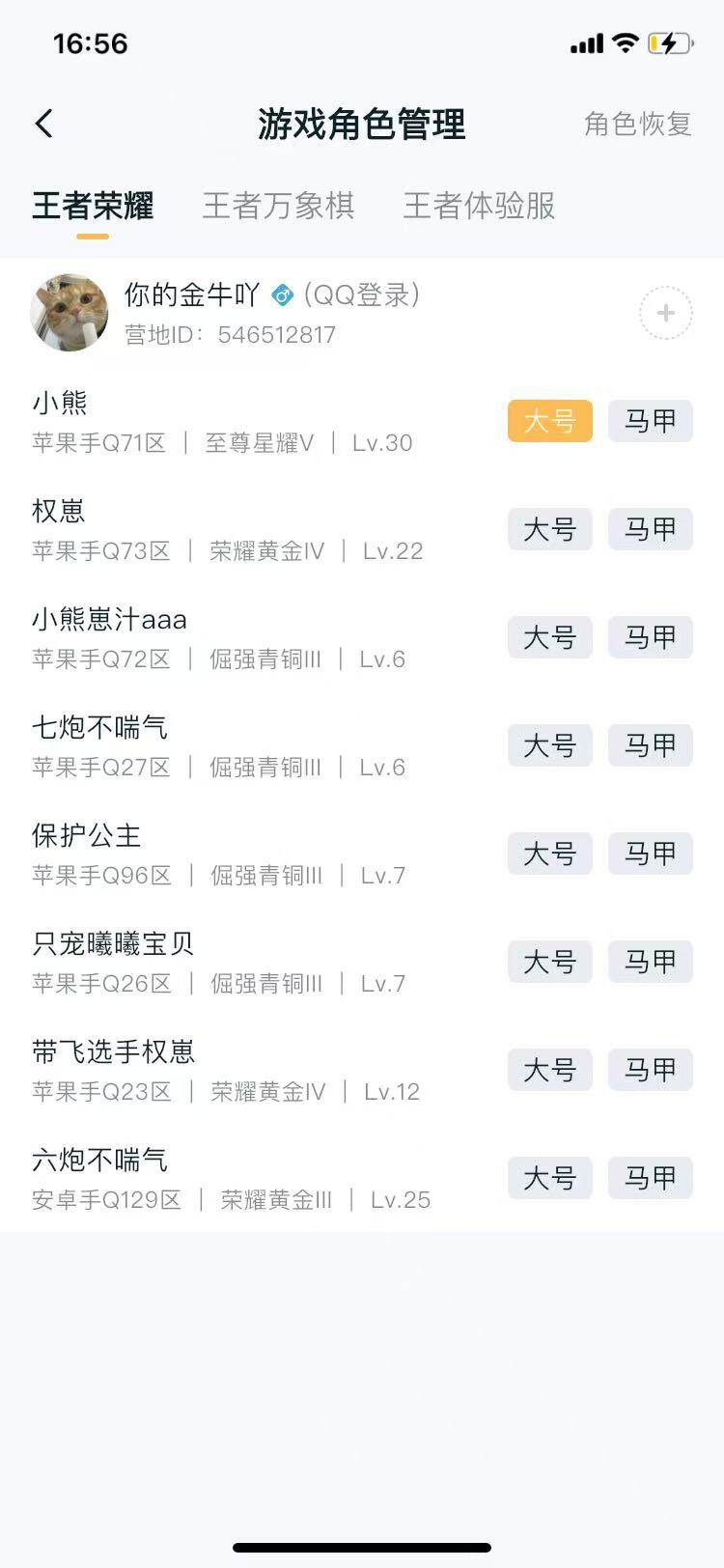Switch to the 王者体验服 tab
Screen dimensions: 724x1568
478,207
